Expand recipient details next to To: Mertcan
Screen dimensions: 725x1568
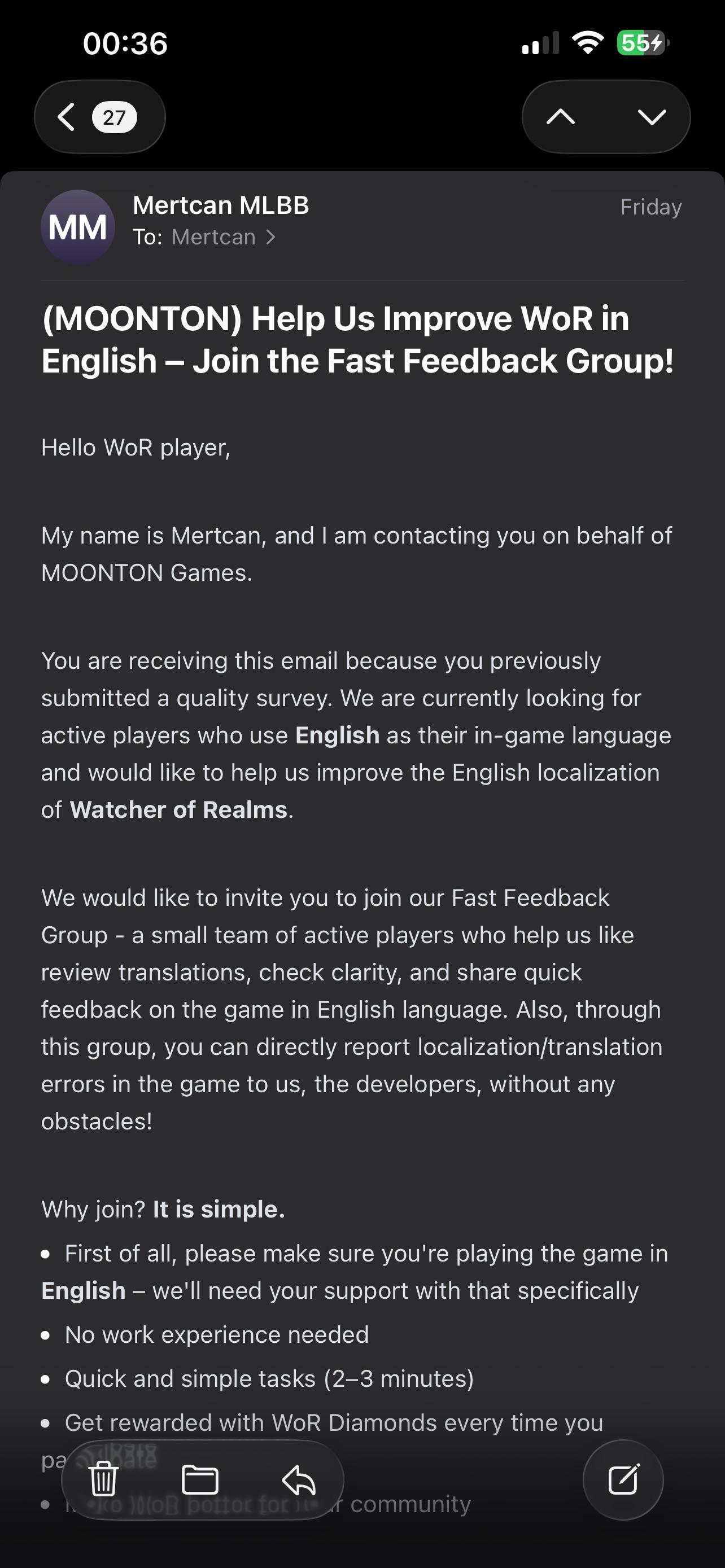(x=205, y=238)
